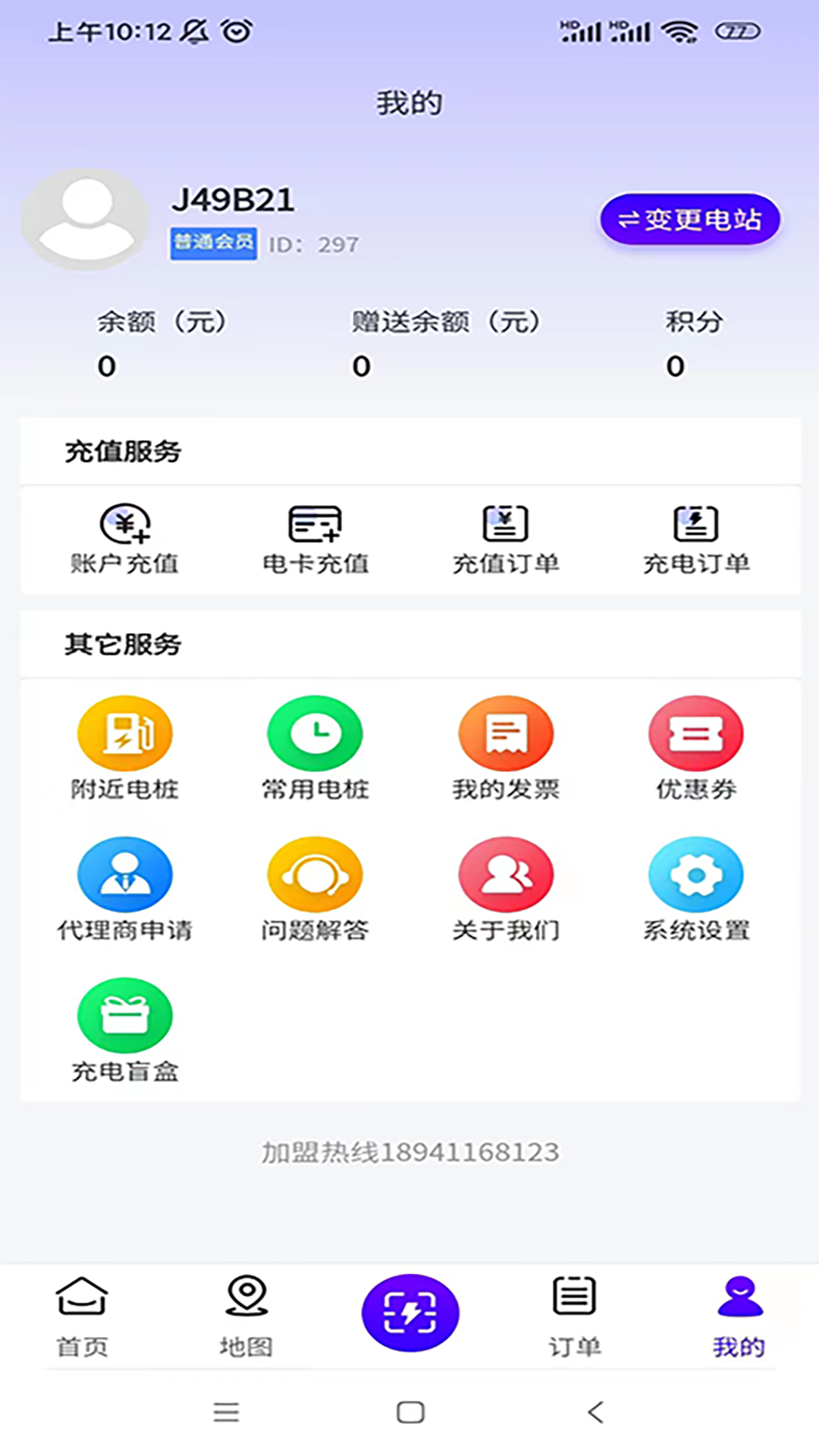The width and height of the screenshot is (819, 1456).
Task: Open 优惠券 coupons icon
Action: 695,747
